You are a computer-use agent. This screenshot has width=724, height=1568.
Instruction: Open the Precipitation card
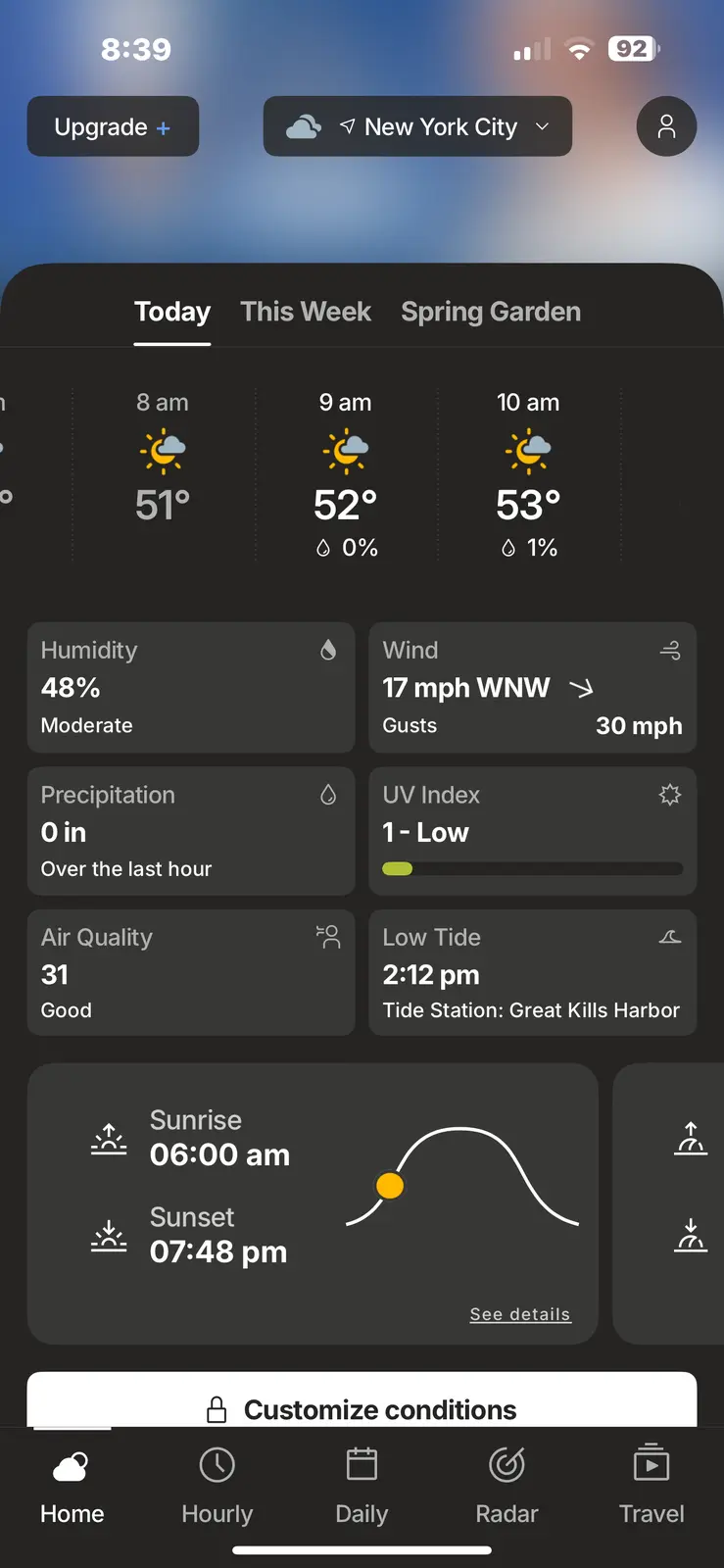click(191, 831)
